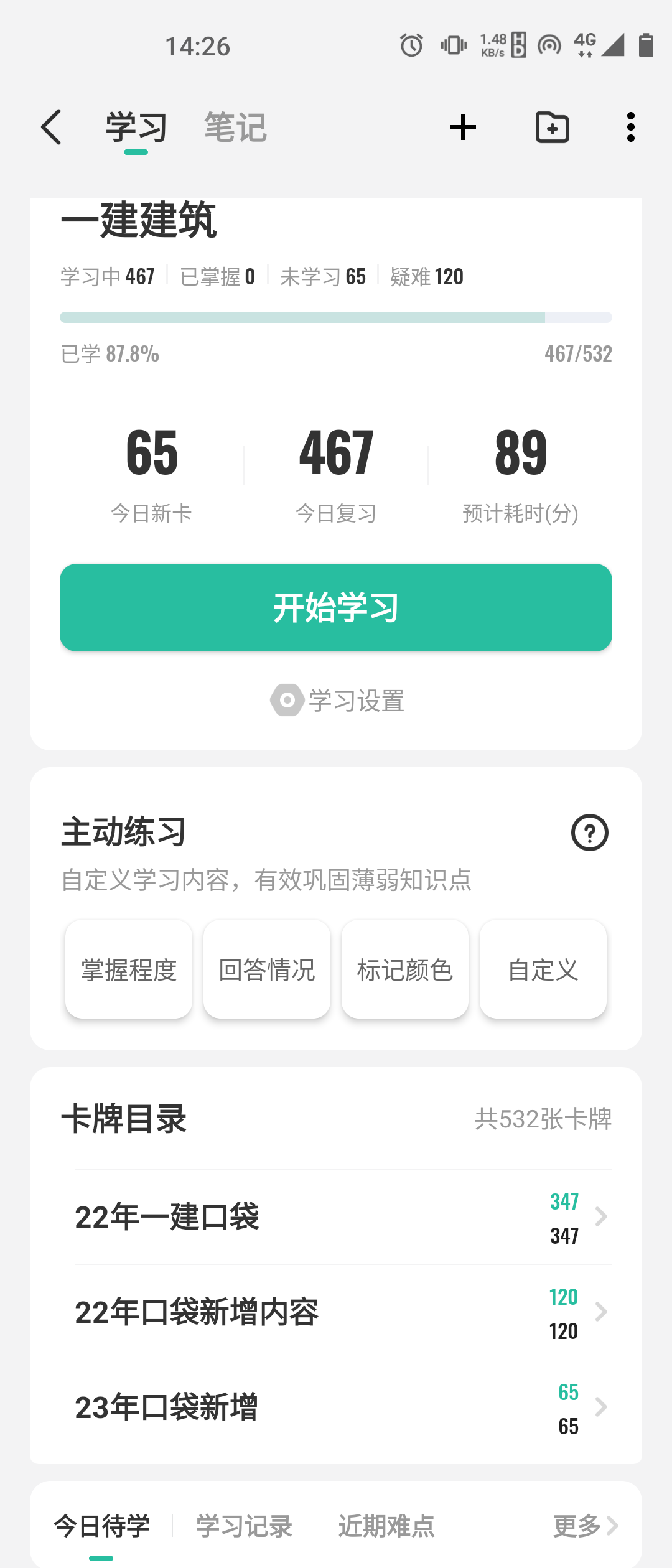Open the three-dot overflow menu

pos(630,128)
